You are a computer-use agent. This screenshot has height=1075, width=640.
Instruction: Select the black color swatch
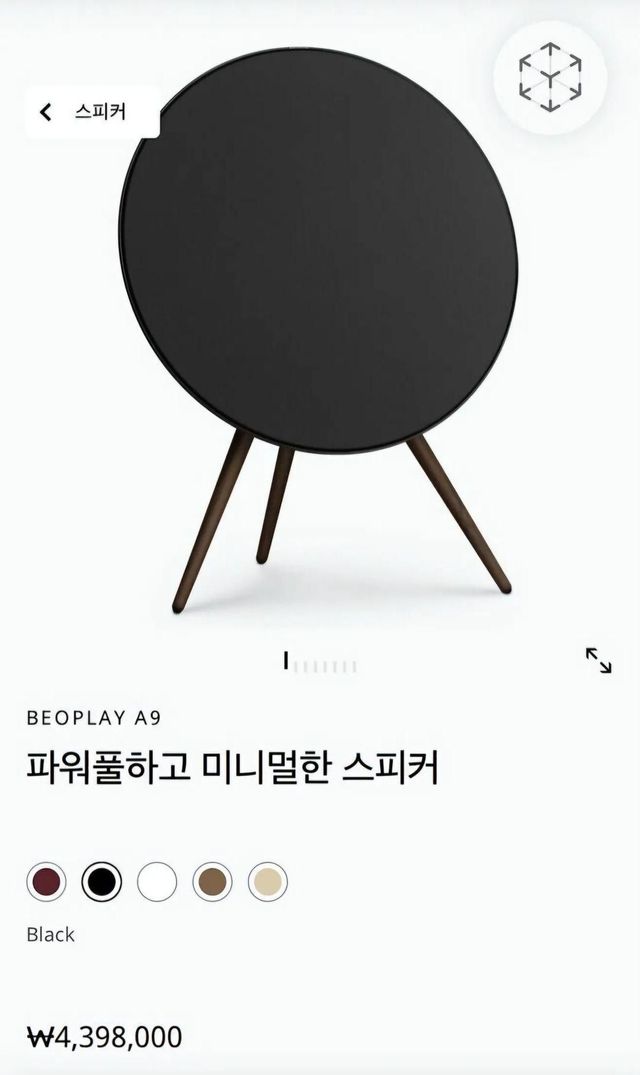[x=101, y=882]
